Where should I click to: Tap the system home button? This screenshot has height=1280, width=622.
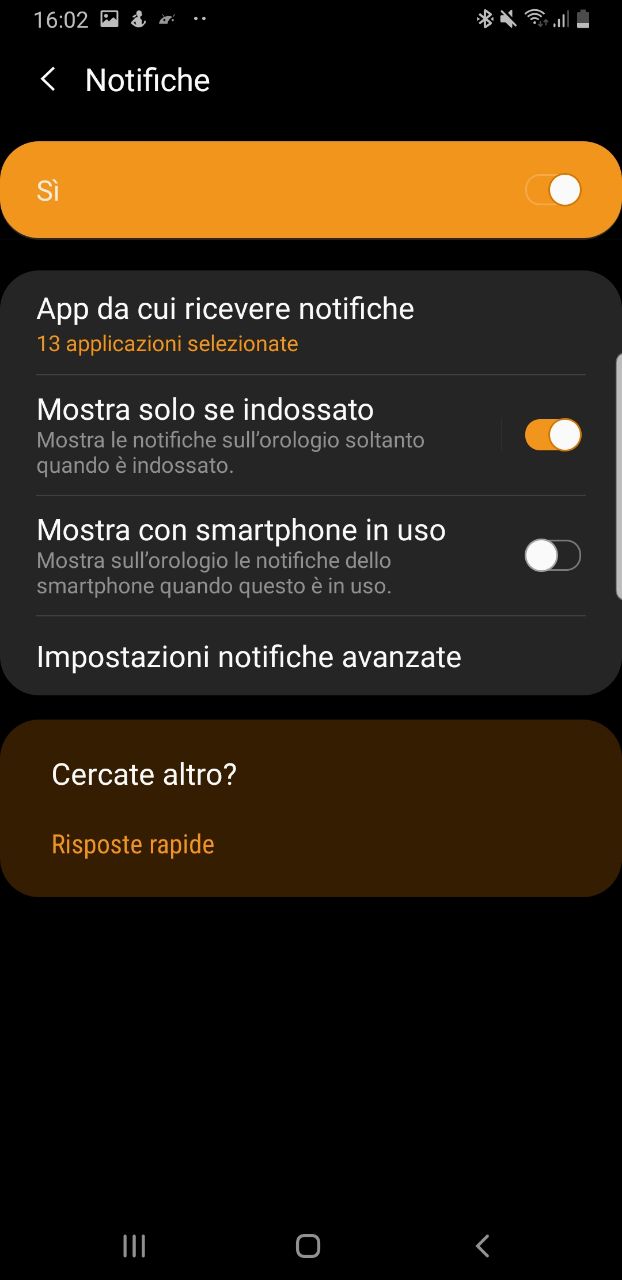coord(308,1245)
